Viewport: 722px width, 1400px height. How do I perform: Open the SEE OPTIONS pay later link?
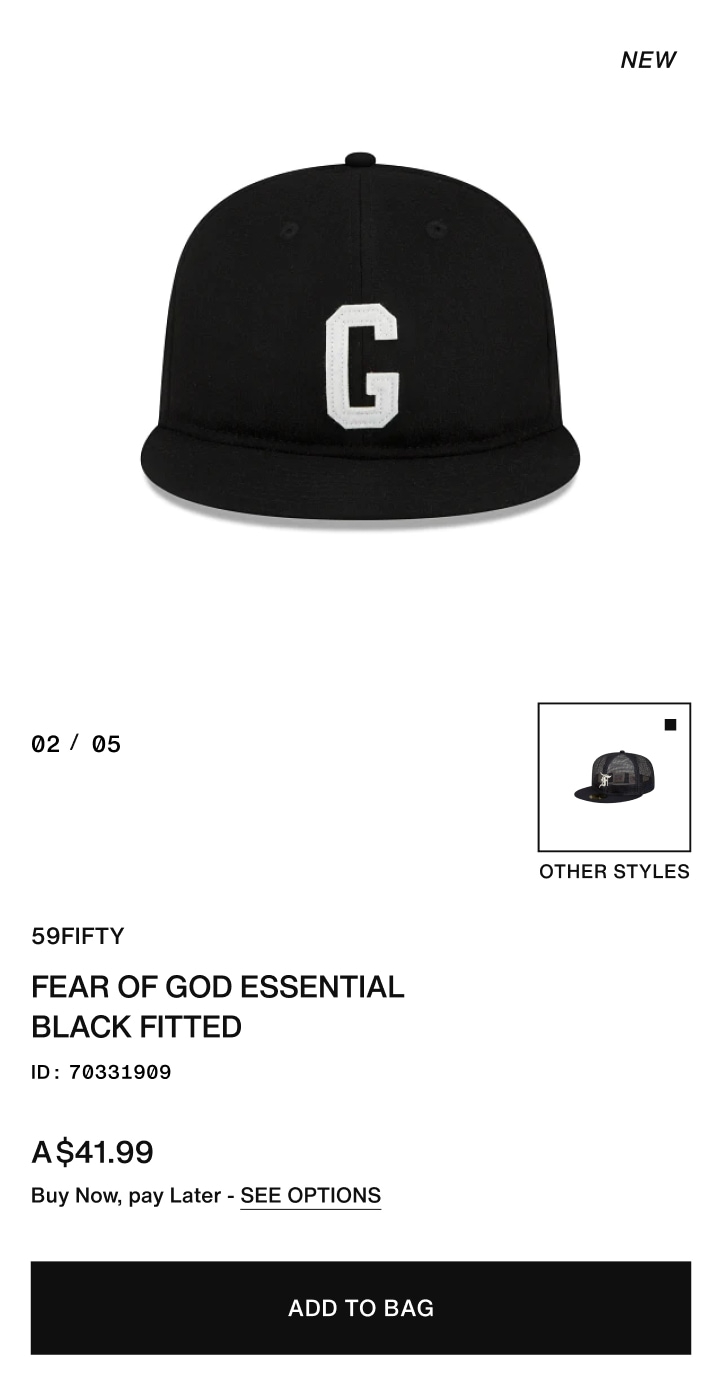click(x=310, y=1196)
